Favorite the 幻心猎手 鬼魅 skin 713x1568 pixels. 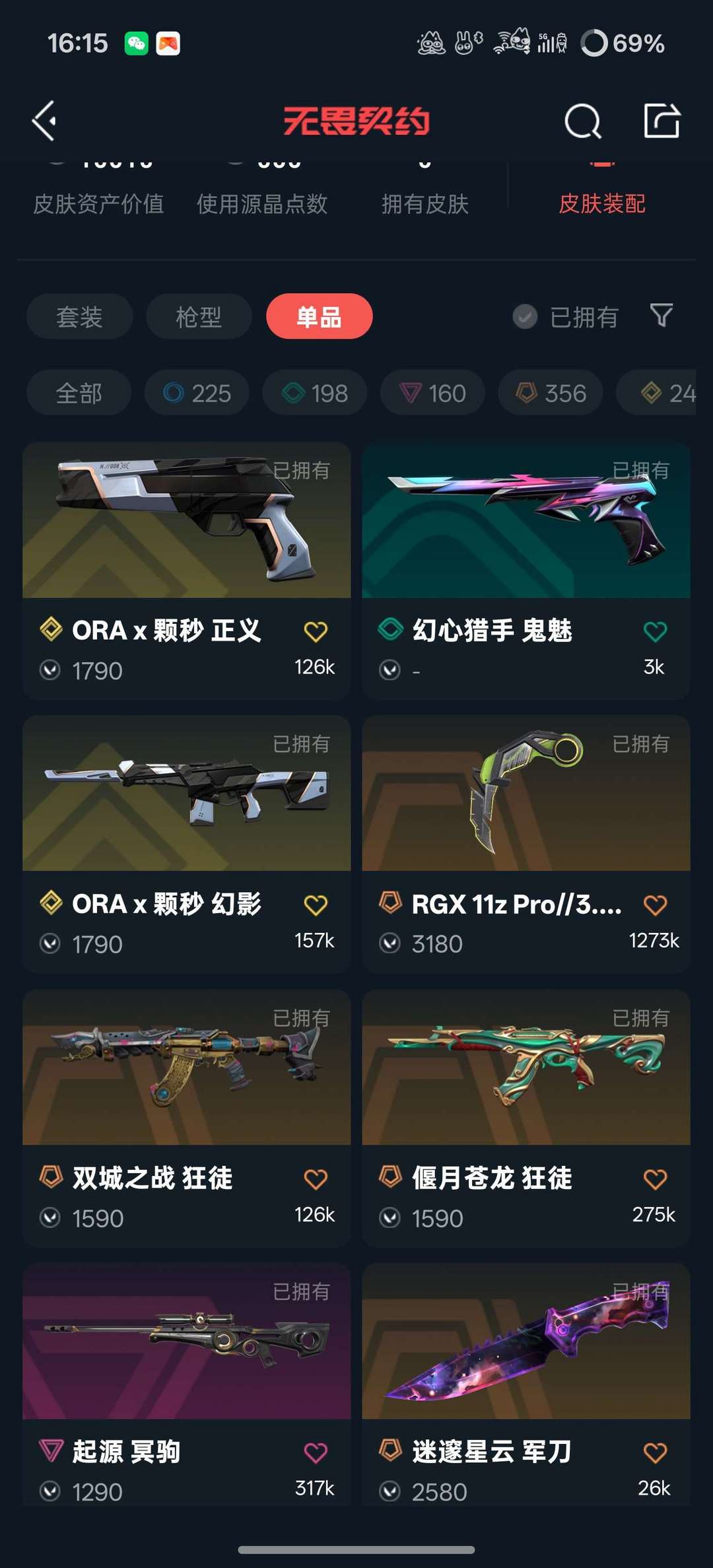coord(654,631)
